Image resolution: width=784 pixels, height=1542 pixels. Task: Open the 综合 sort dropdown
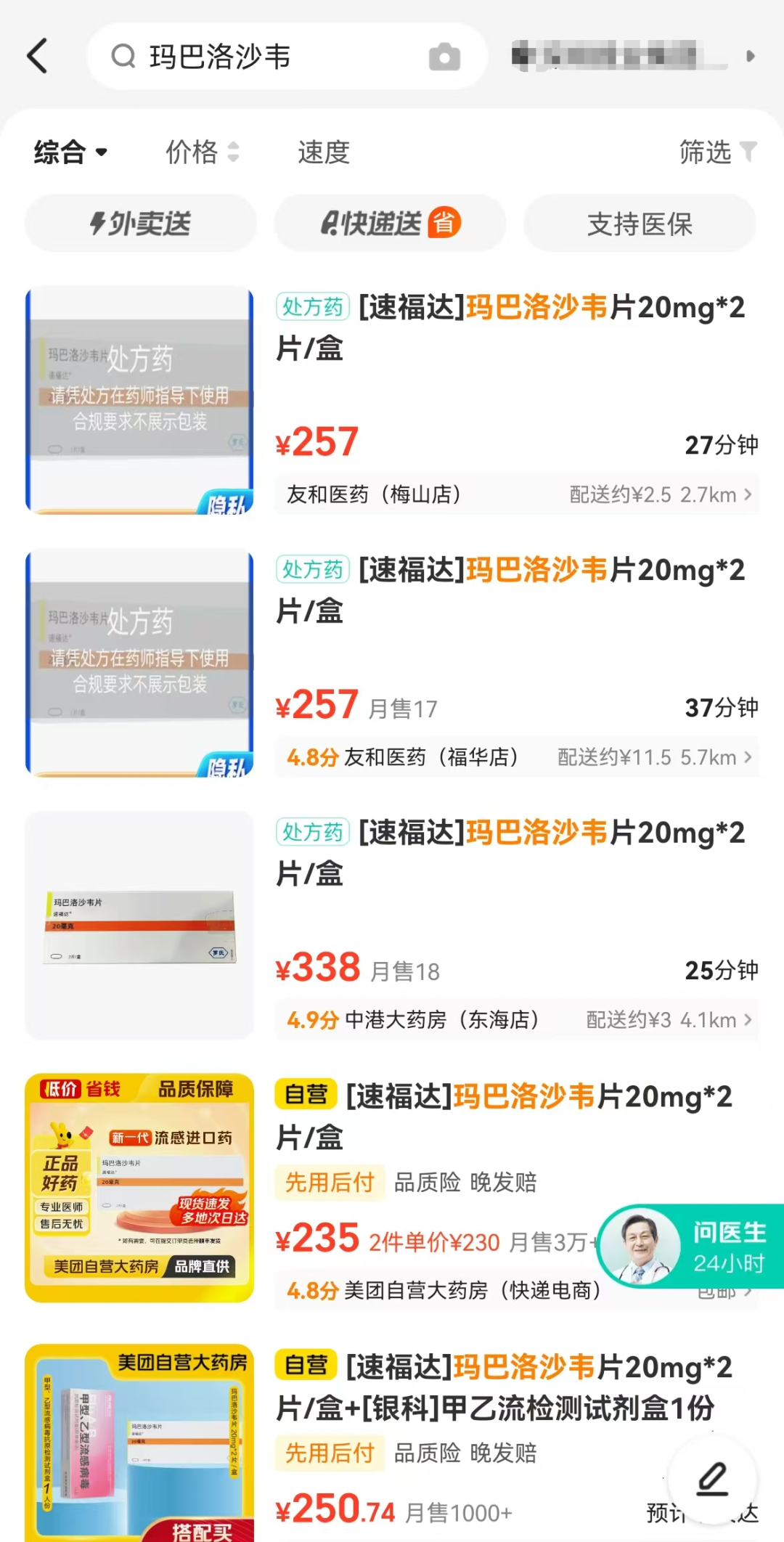tap(70, 152)
